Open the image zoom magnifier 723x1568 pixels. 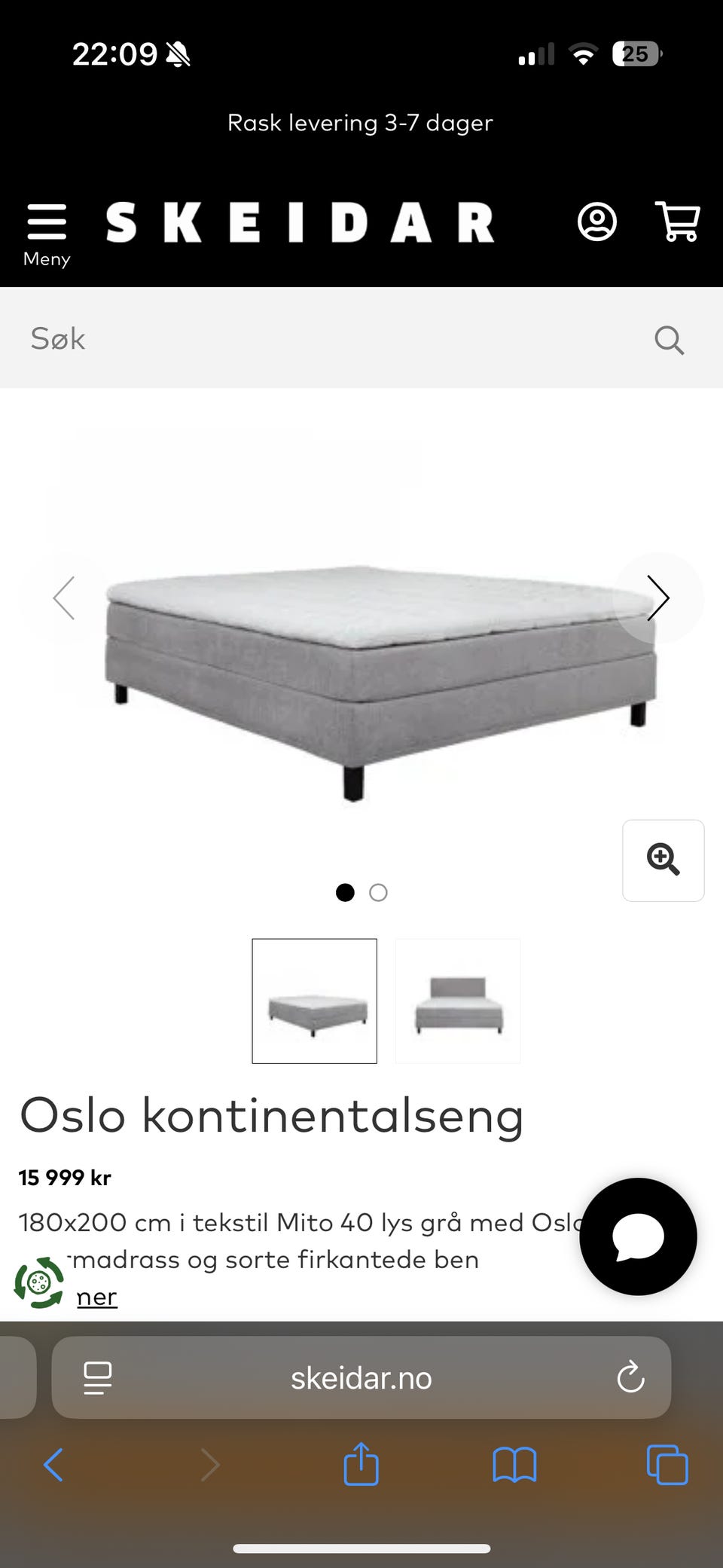[662, 859]
